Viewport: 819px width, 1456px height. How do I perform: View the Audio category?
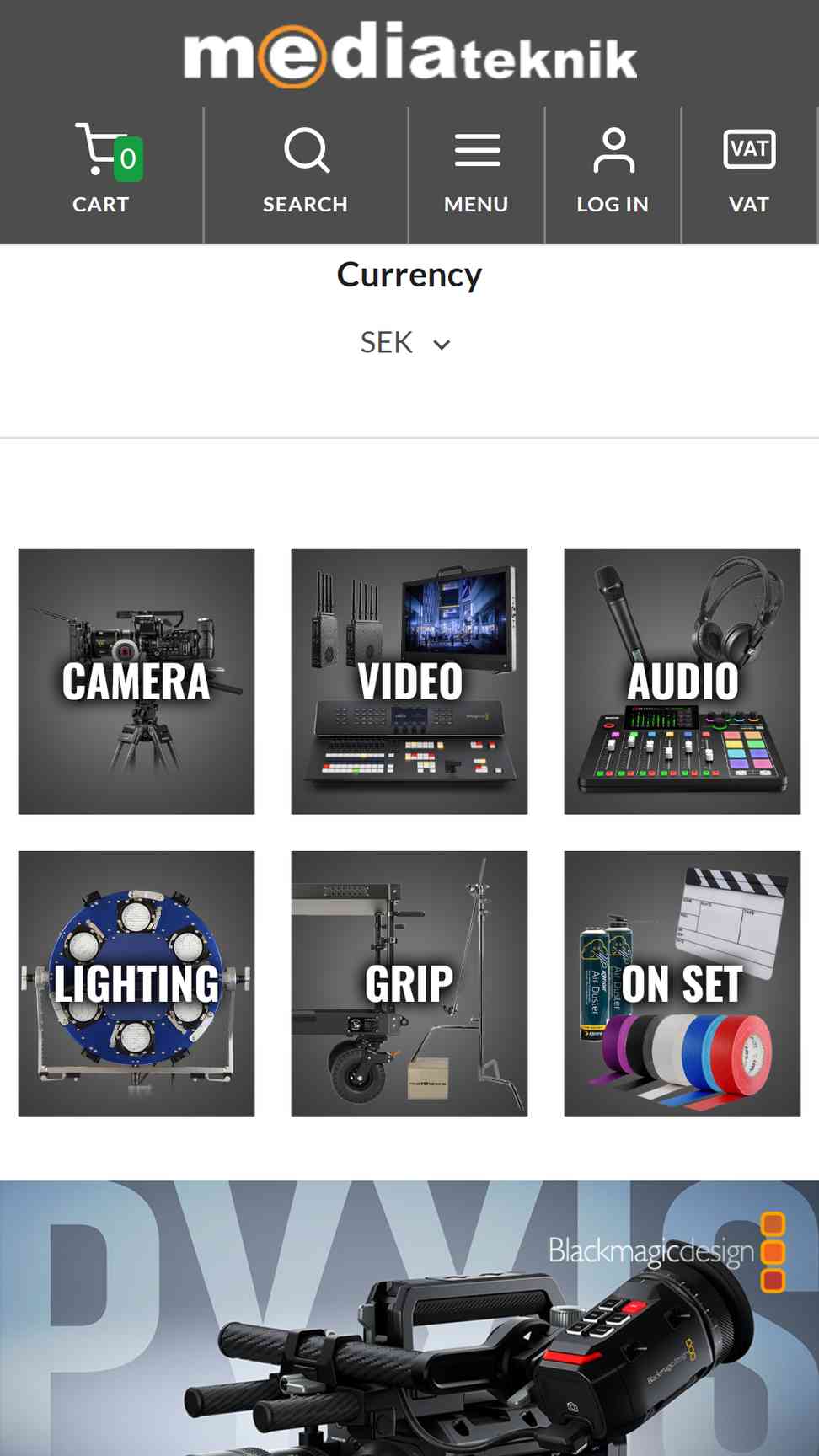(682, 681)
